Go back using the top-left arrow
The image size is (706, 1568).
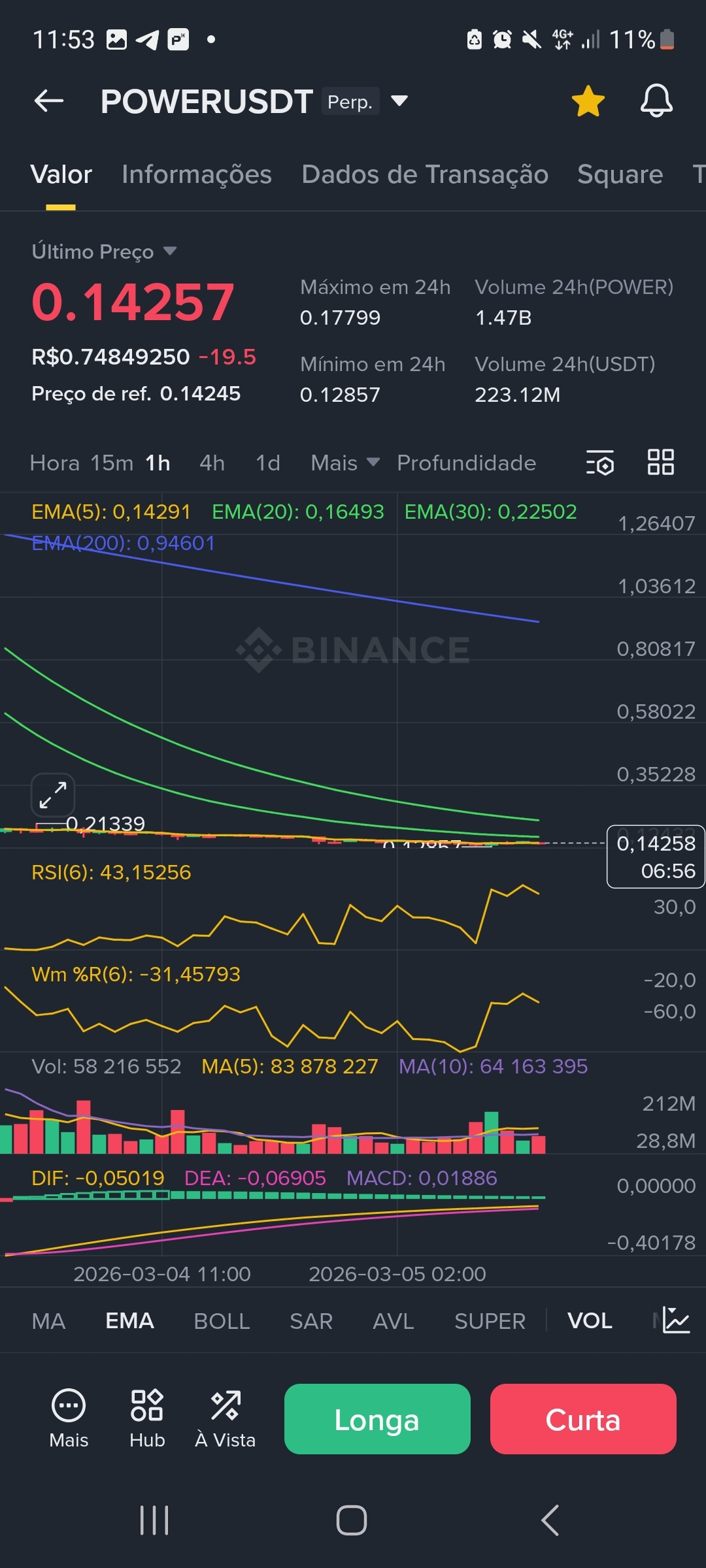pyautogui.click(x=49, y=101)
